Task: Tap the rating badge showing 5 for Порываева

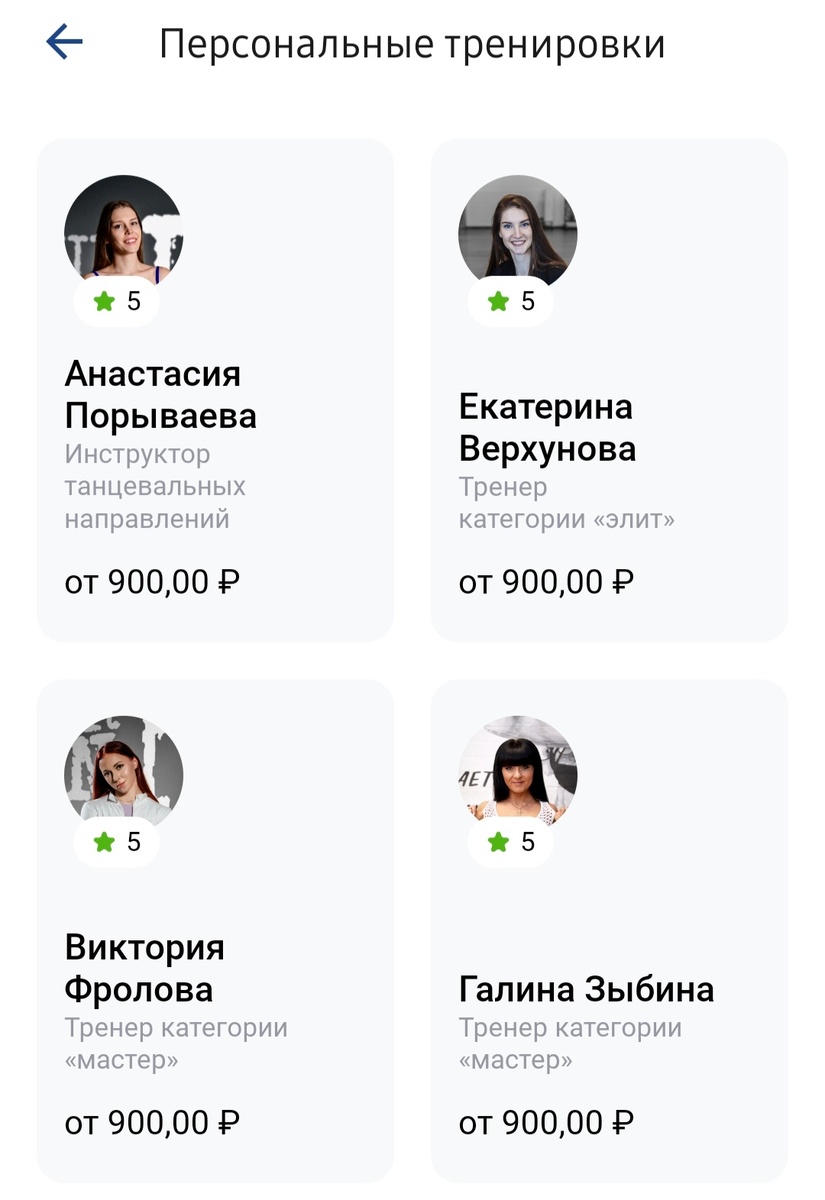Action: coord(115,301)
